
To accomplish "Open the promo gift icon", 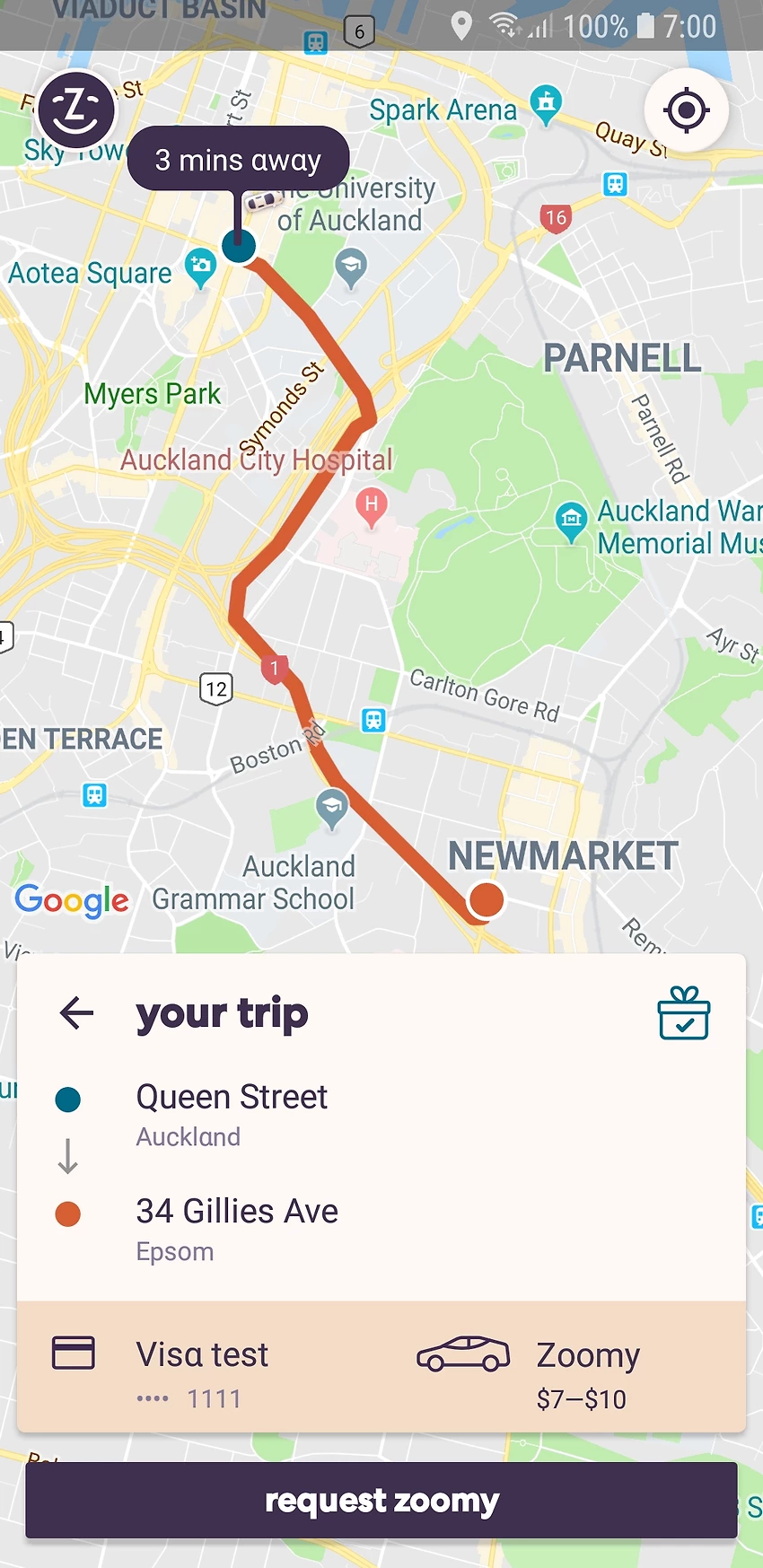I will (683, 1013).
